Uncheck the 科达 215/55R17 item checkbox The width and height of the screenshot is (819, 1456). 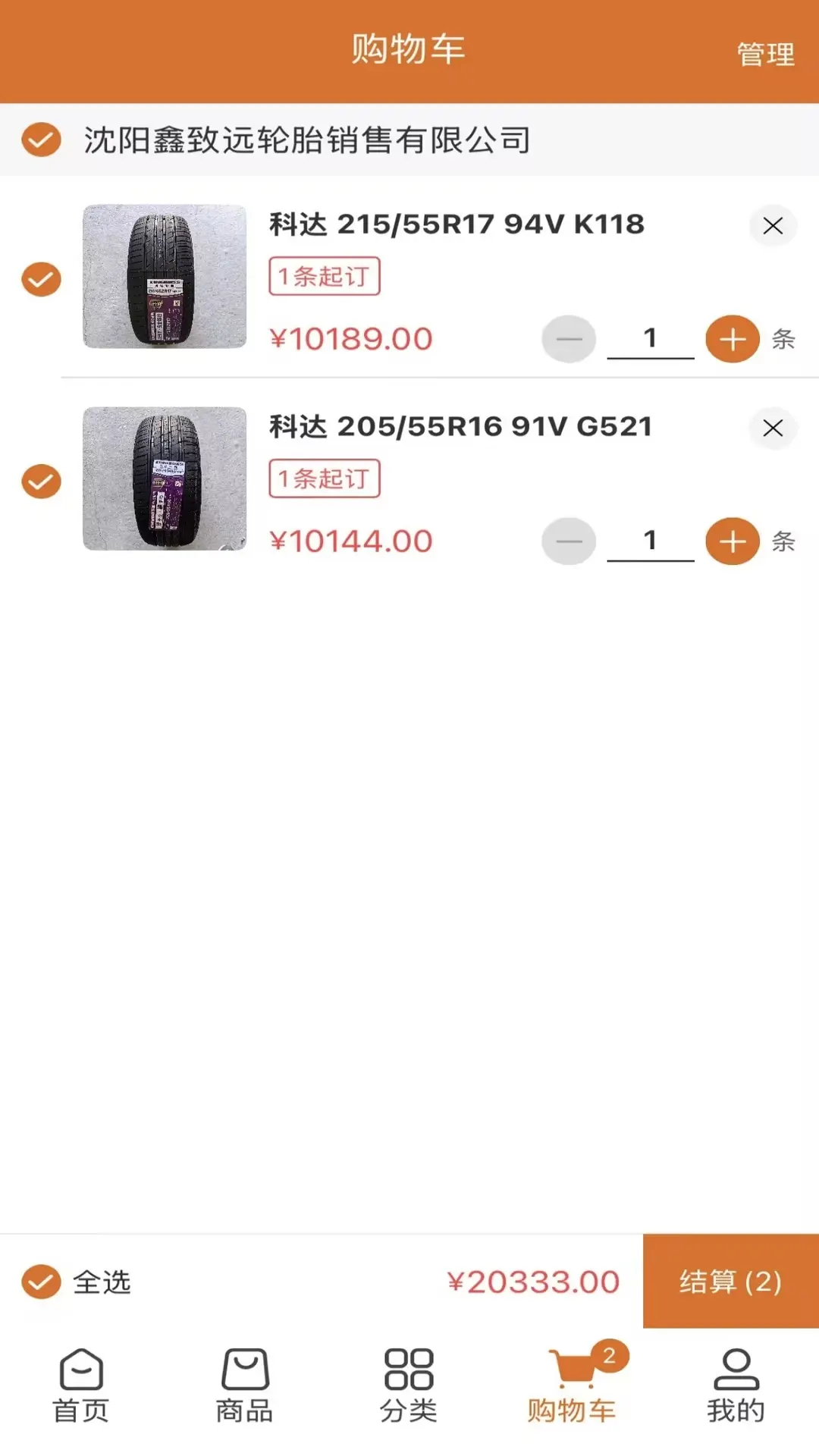(x=39, y=278)
